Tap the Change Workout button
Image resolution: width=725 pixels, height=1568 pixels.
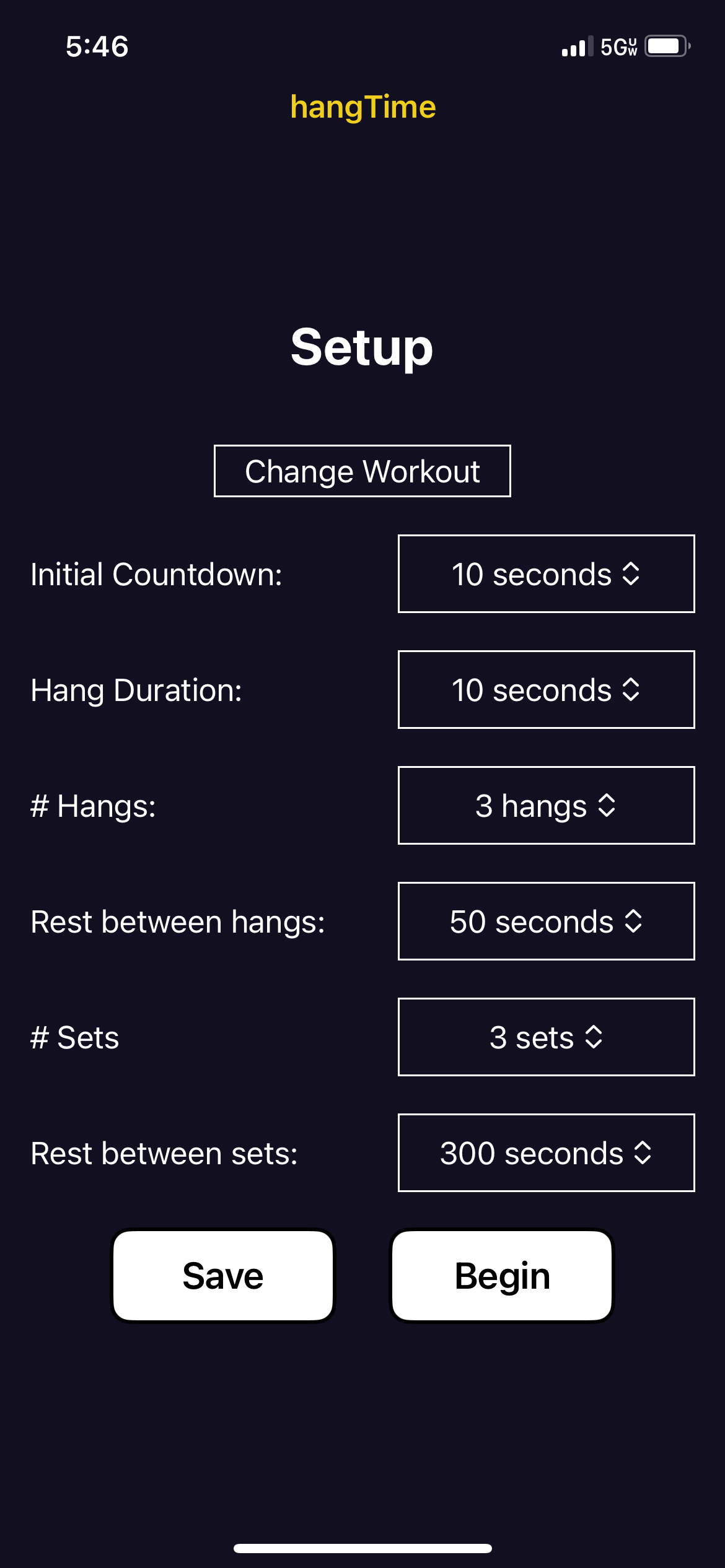(362, 471)
